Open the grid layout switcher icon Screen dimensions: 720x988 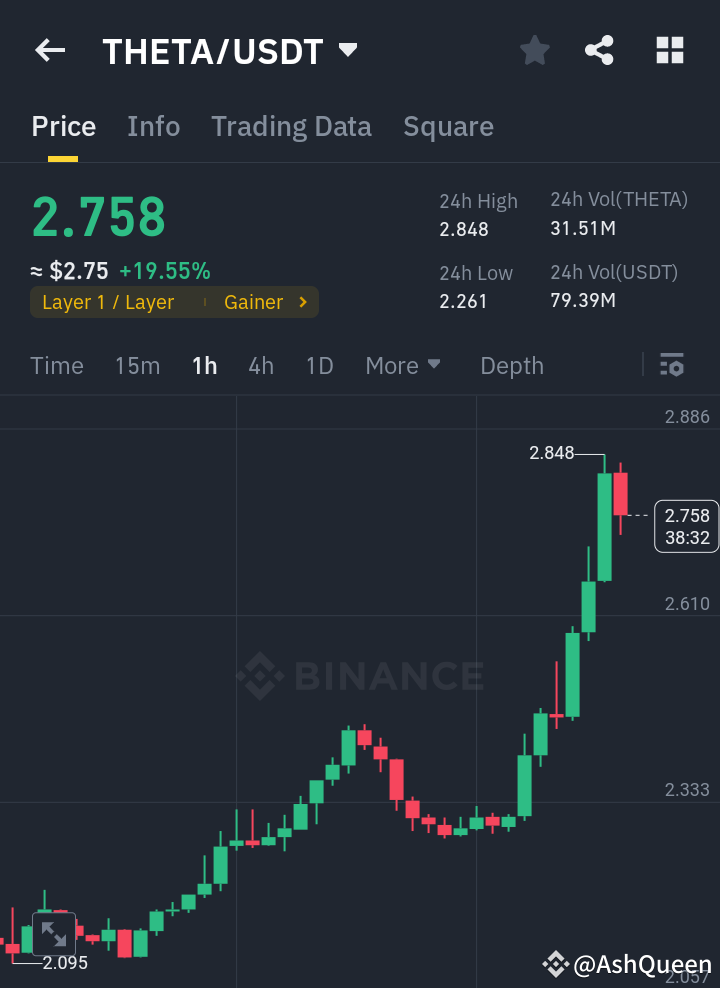click(x=669, y=50)
